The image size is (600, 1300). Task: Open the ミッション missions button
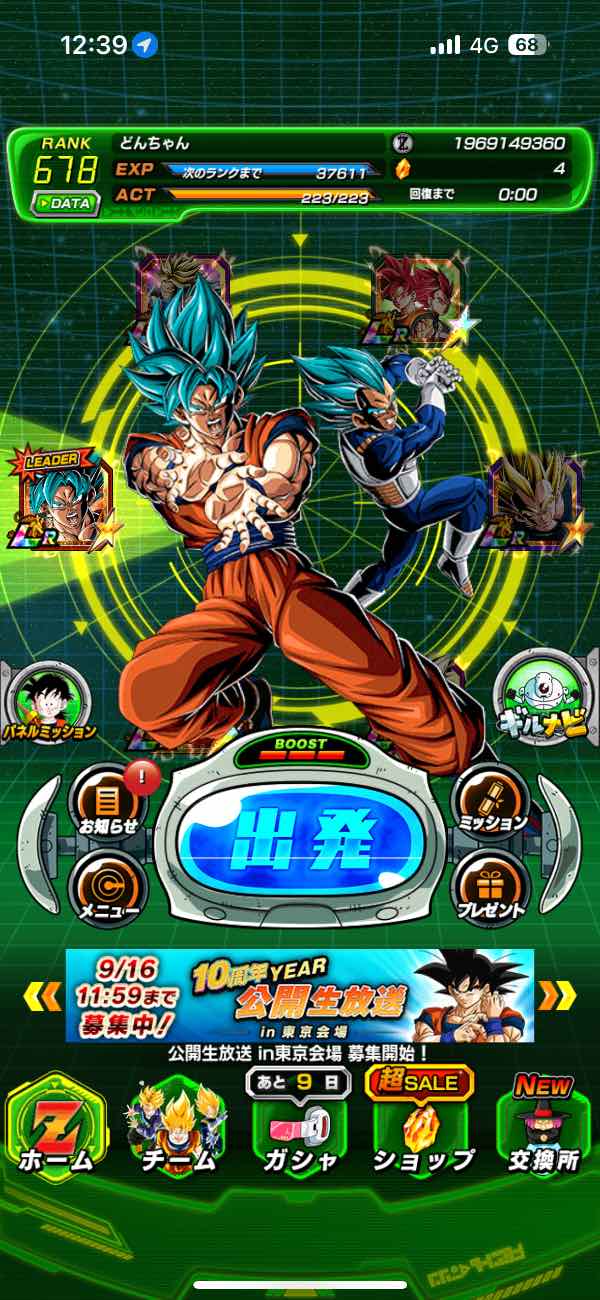point(490,803)
